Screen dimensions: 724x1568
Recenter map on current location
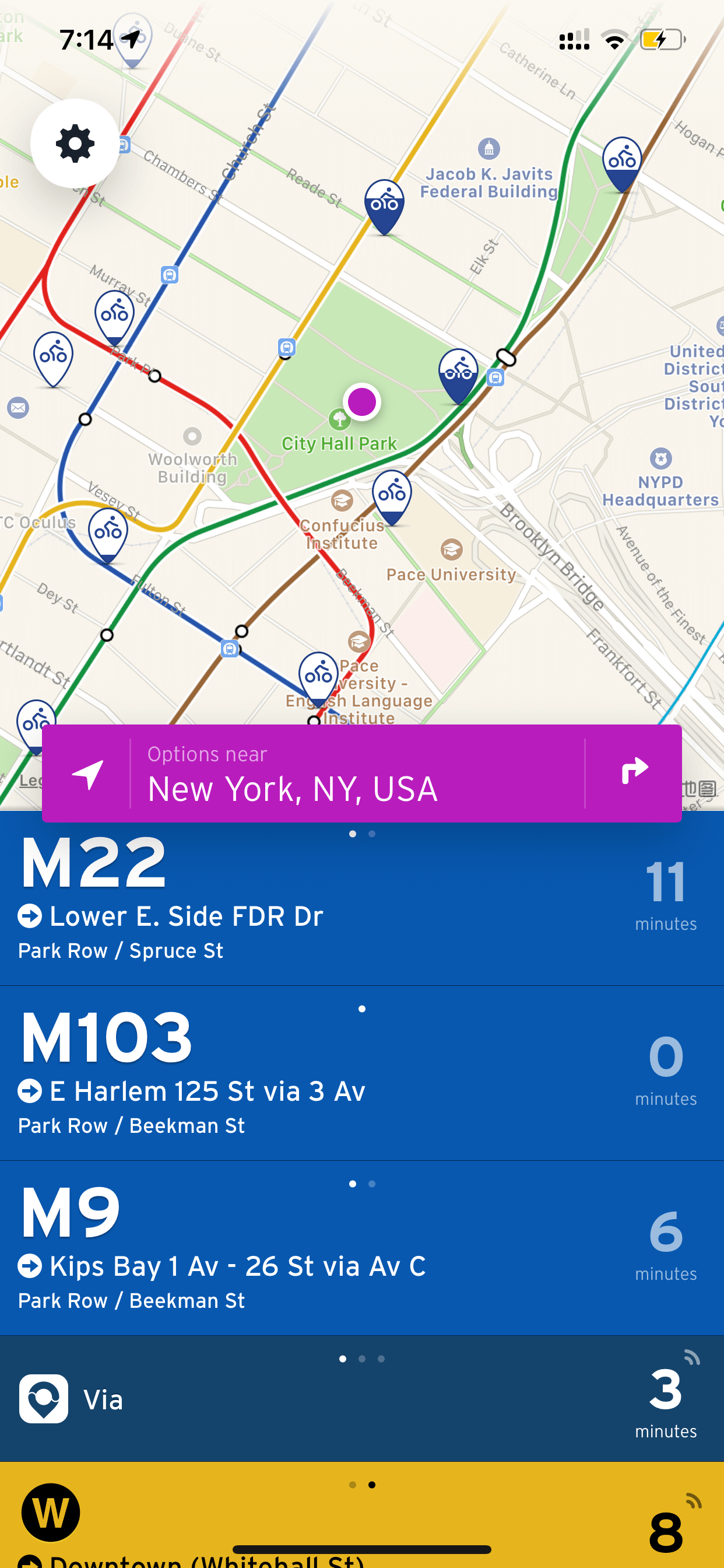tap(87, 773)
